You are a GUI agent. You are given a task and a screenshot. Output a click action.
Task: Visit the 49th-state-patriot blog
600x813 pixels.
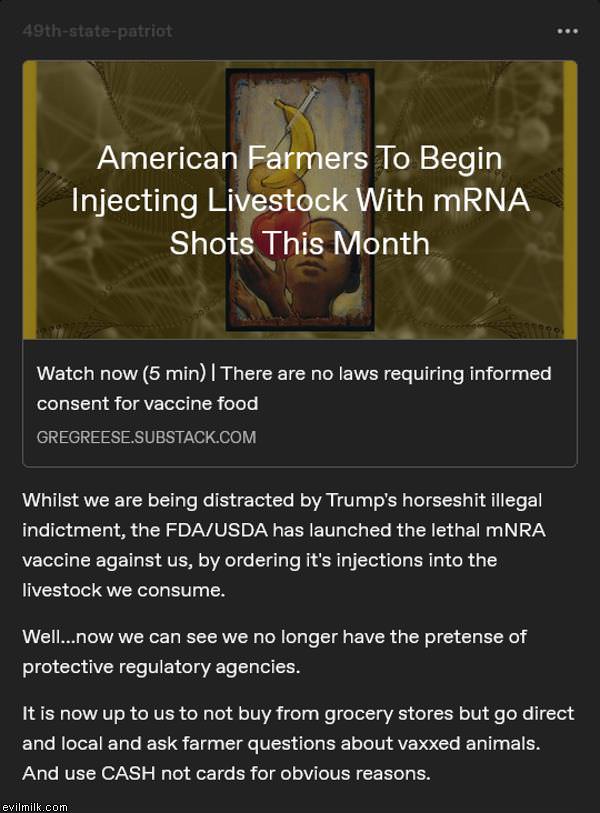[97, 31]
